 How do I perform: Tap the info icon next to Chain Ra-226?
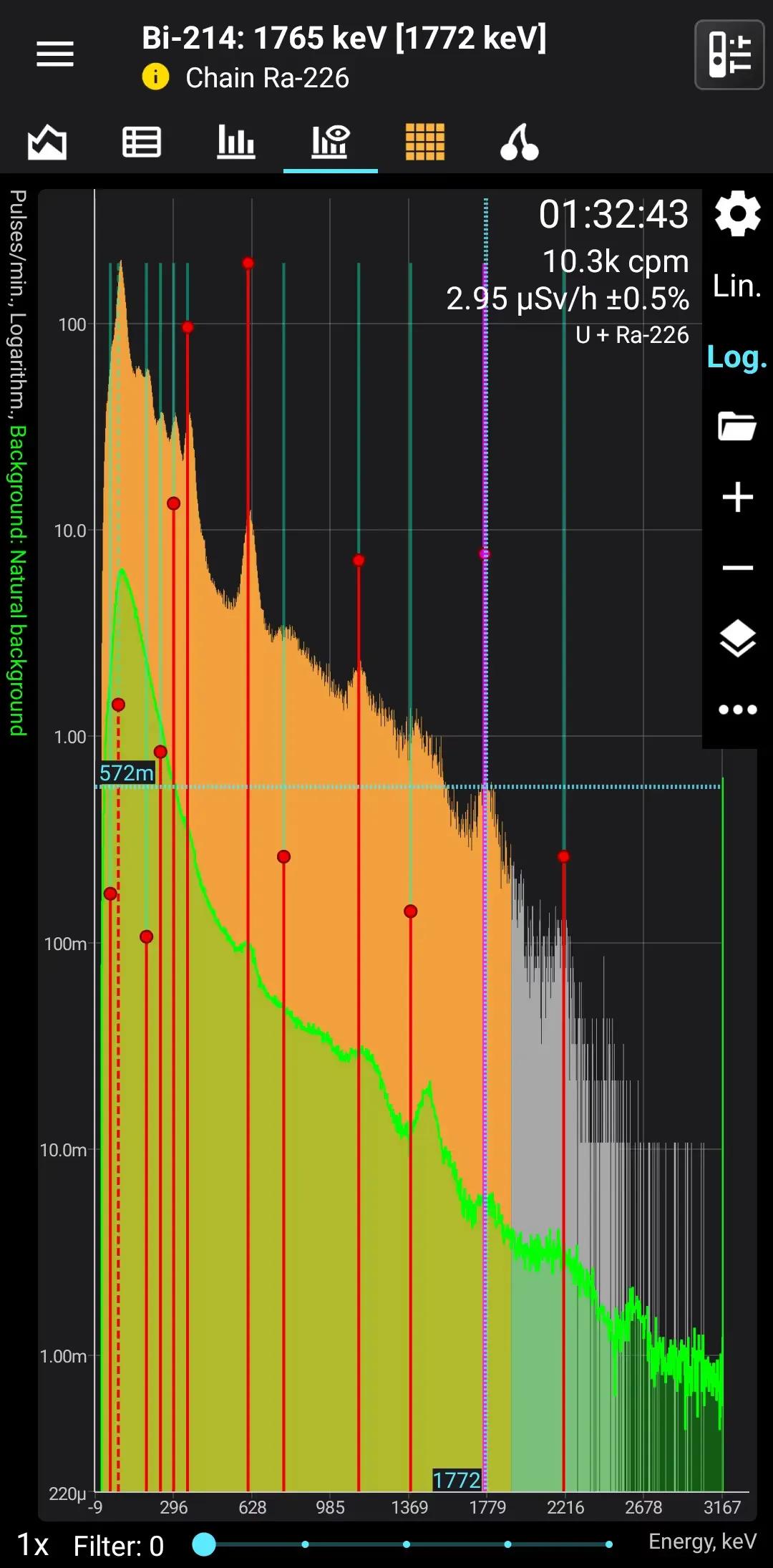point(155,77)
